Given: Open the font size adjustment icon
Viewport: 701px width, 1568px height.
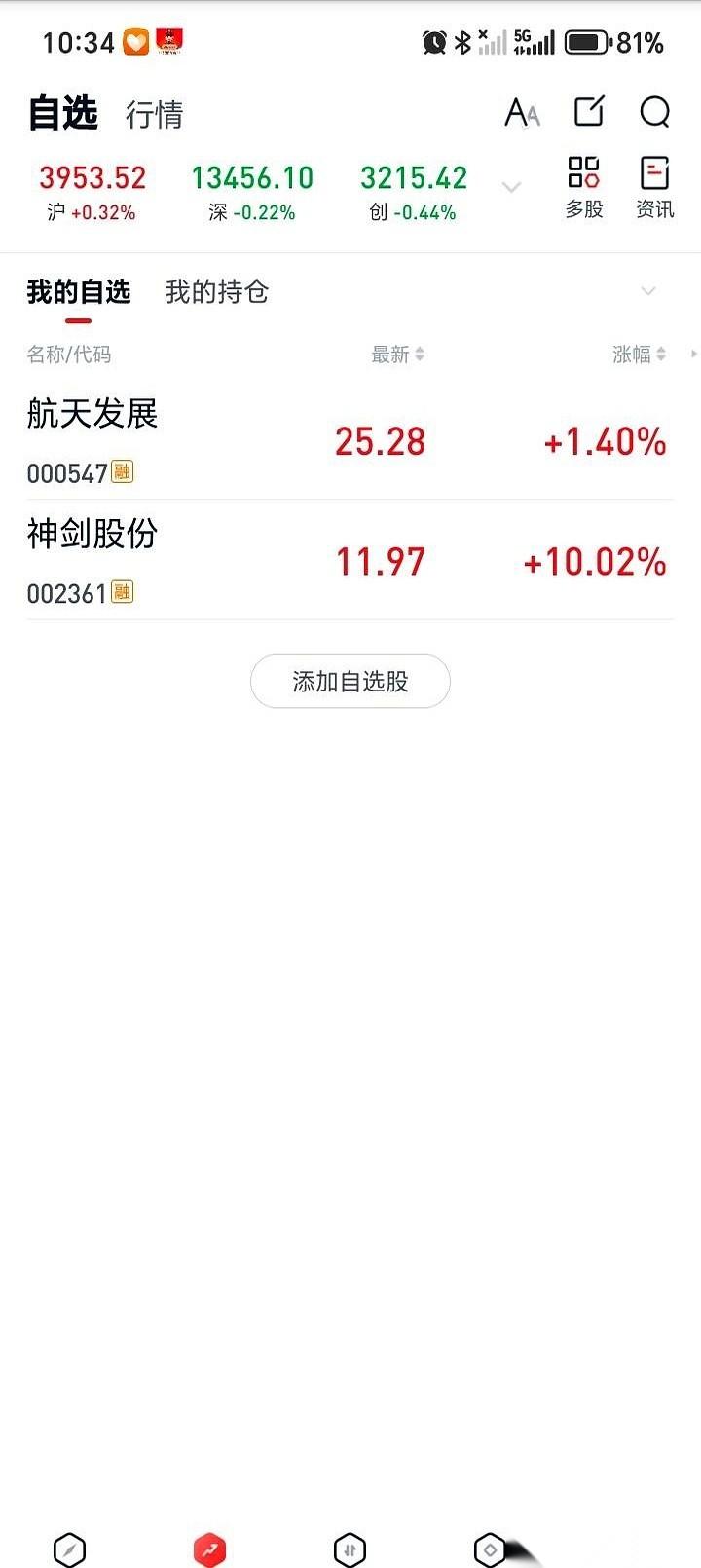Looking at the screenshot, I should pyautogui.click(x=522, y=113).
